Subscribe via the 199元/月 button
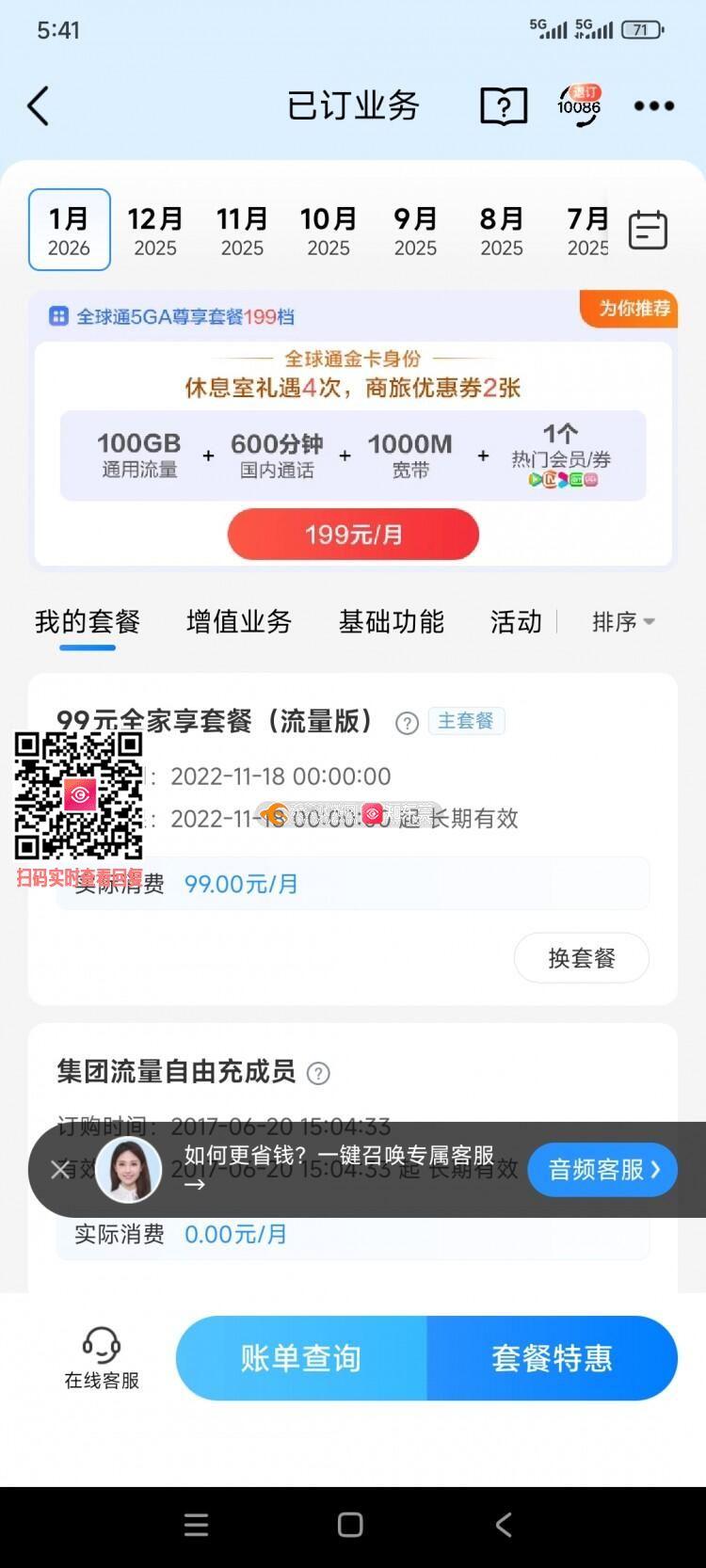Screen dimensions: 706x1568 coord(353,535)
